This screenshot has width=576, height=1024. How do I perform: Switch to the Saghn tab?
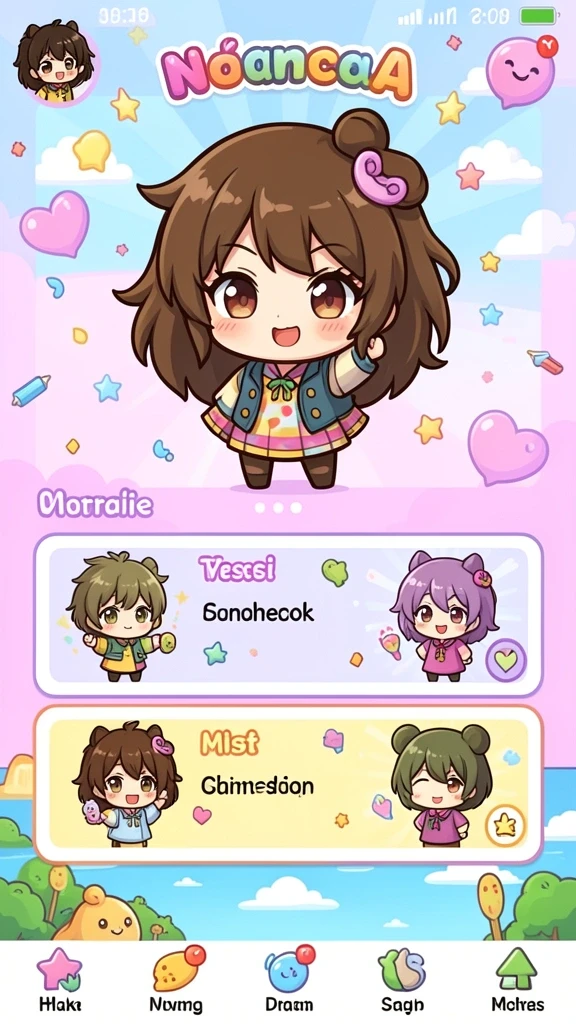[x=402, y=980]
